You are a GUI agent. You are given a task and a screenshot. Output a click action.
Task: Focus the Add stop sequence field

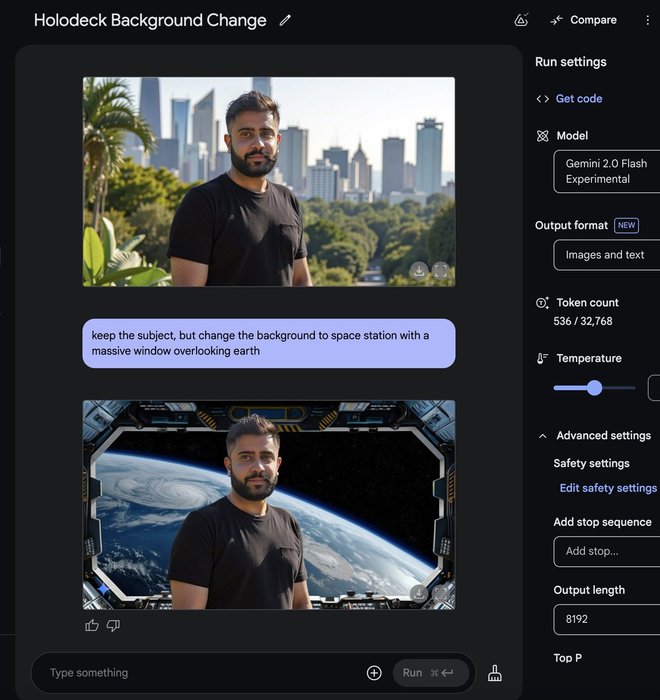[606, 551]
